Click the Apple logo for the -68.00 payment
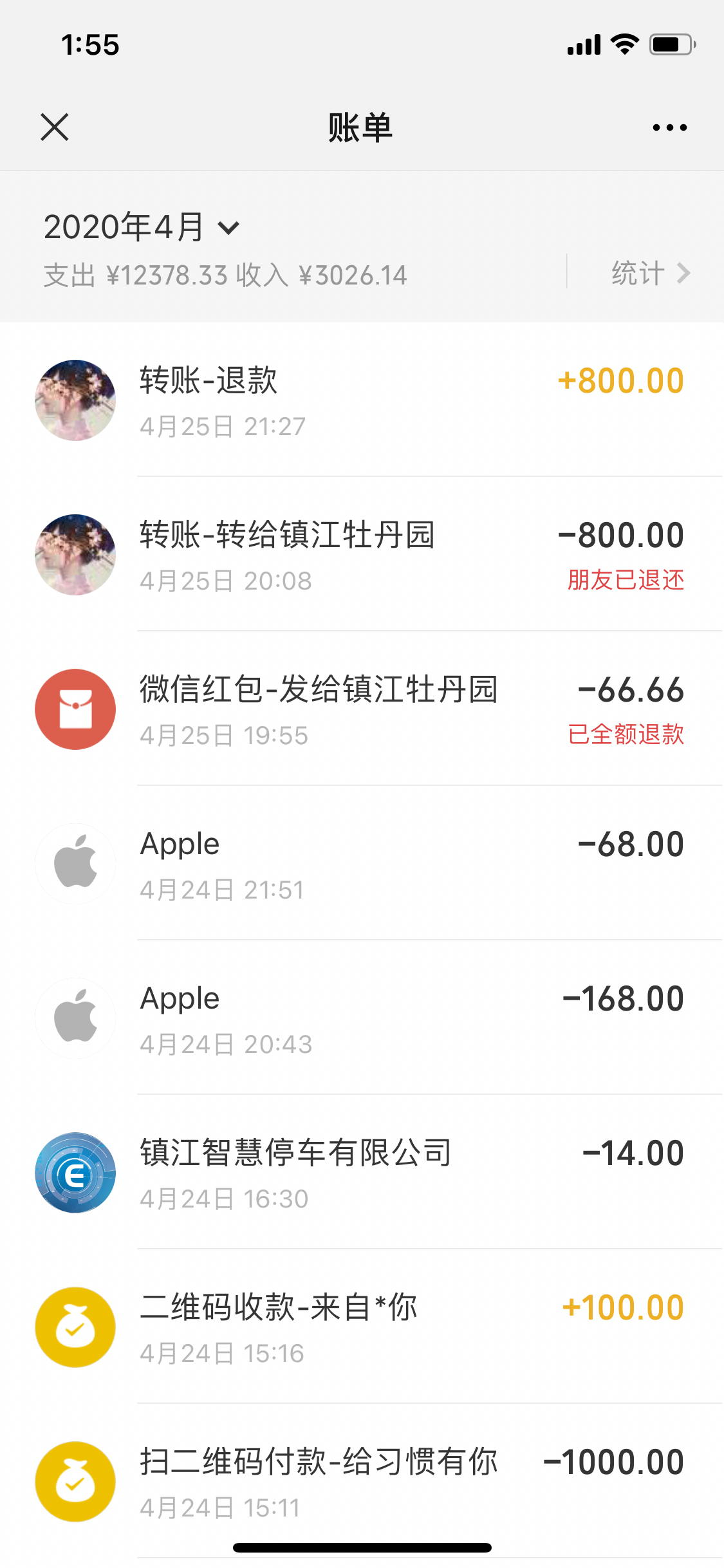Viewport: 724px width, 1568px height. (75, 863)
